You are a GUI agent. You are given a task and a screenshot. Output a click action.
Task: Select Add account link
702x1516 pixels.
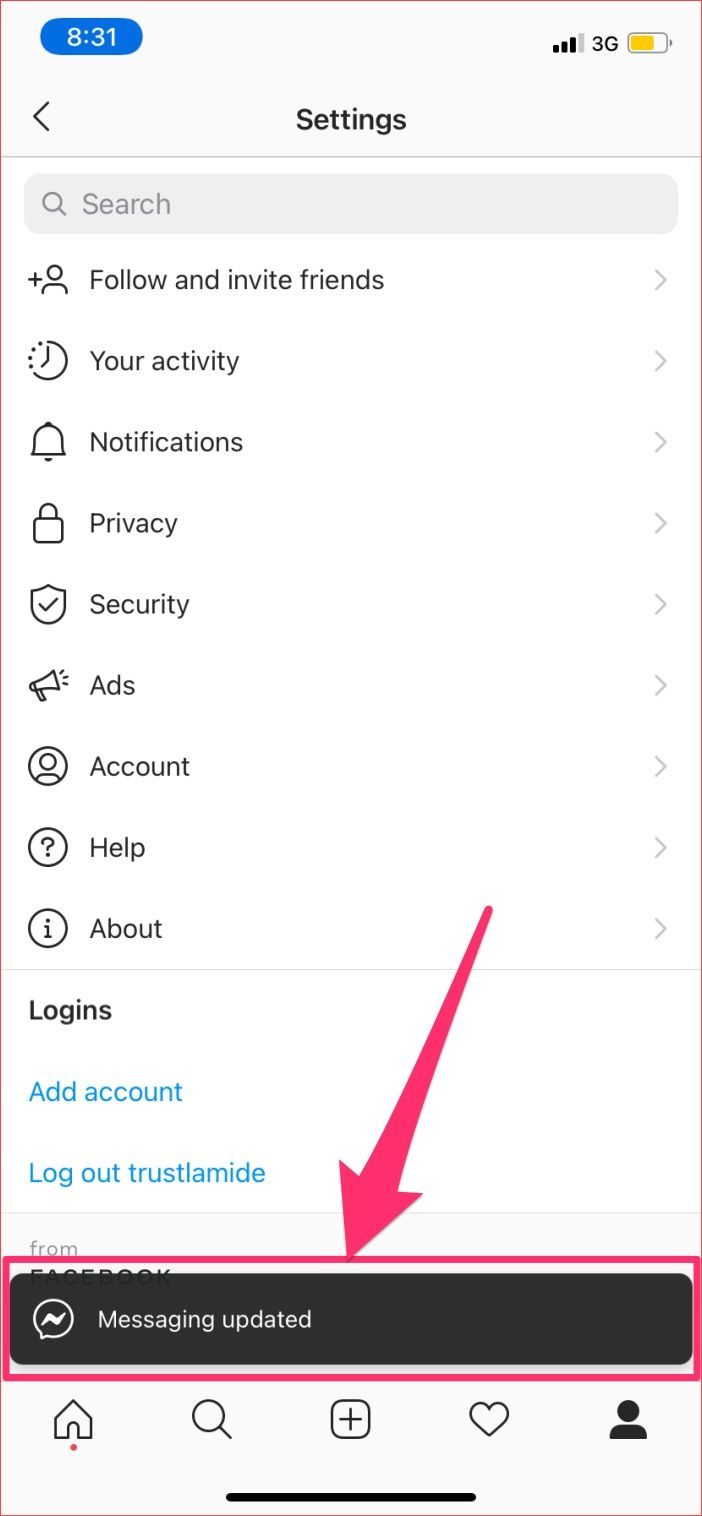[x=106, y=1091]
